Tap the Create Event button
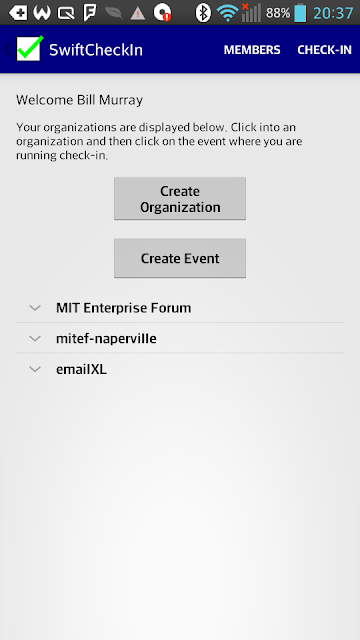Viewport: 360px width, 640px height. (180, 258)
